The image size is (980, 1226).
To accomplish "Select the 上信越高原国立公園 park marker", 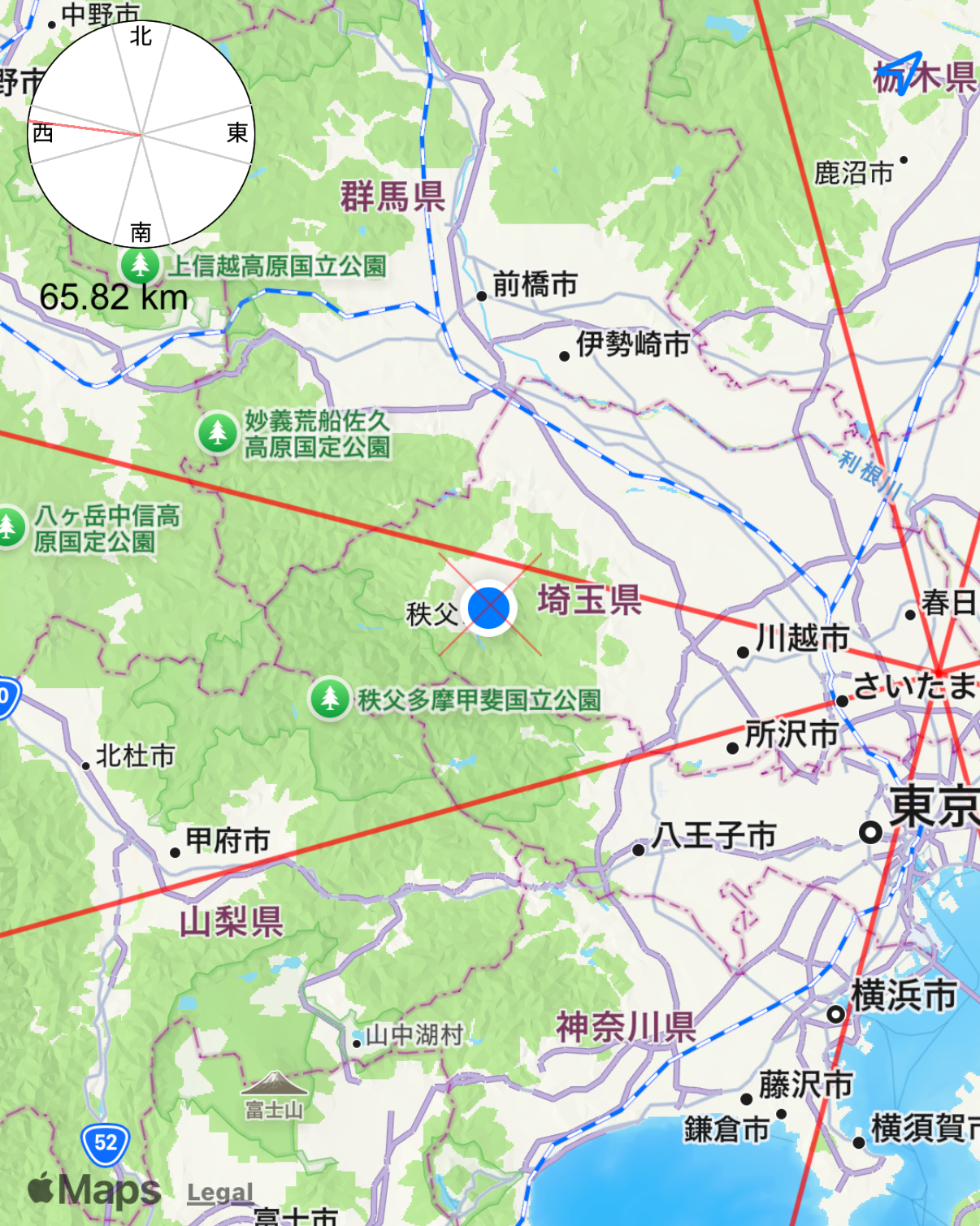I will click(141, 264).
